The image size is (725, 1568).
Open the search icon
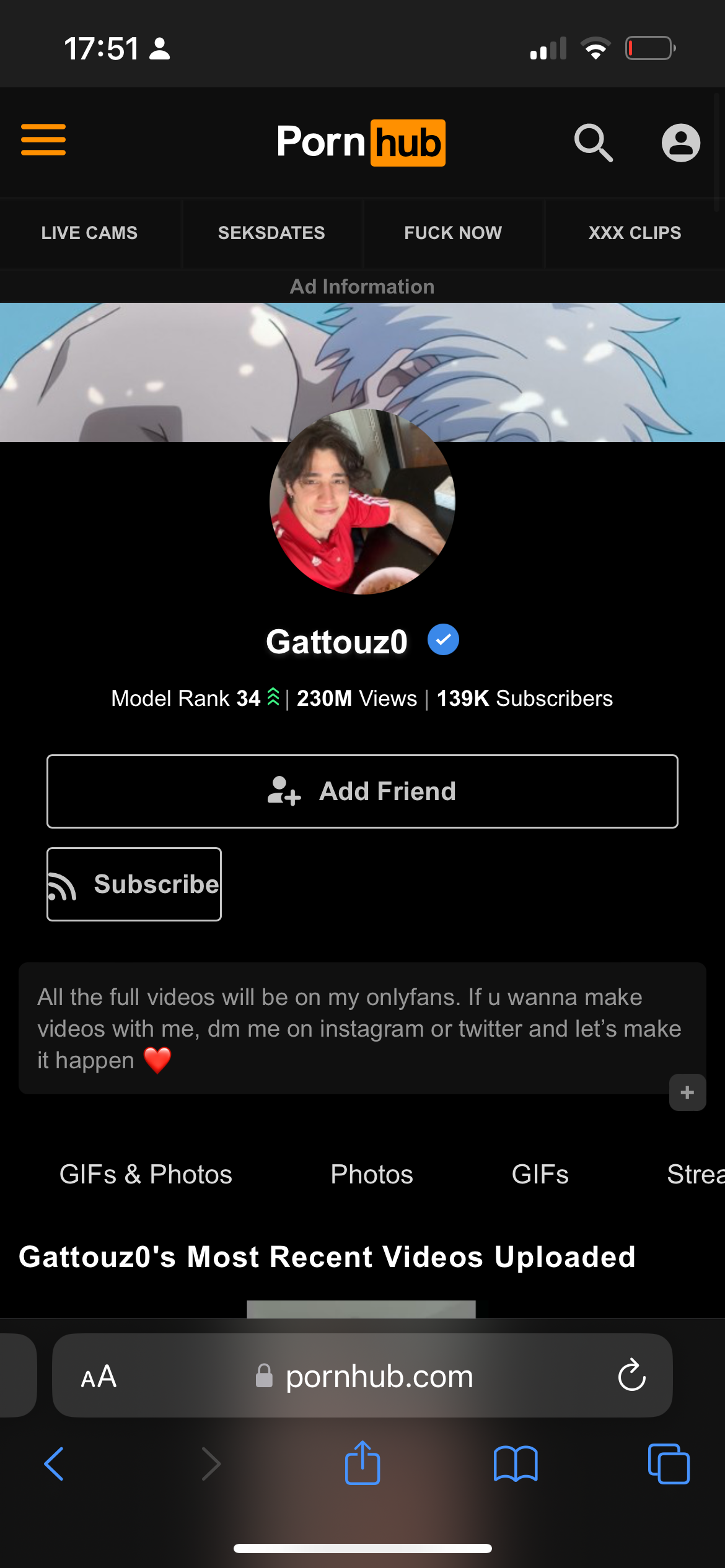click(593, 143)
